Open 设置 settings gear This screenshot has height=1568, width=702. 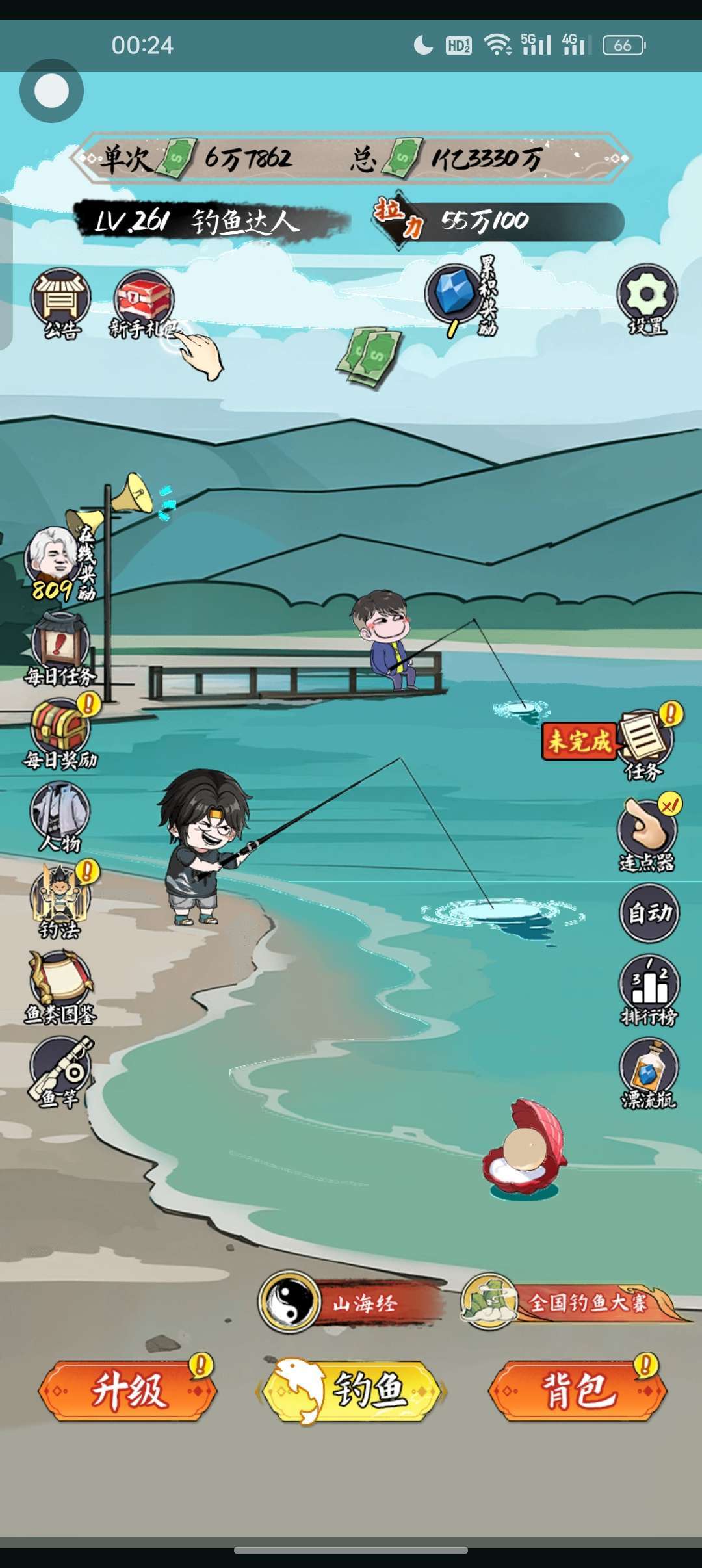[x=647, y=299]
